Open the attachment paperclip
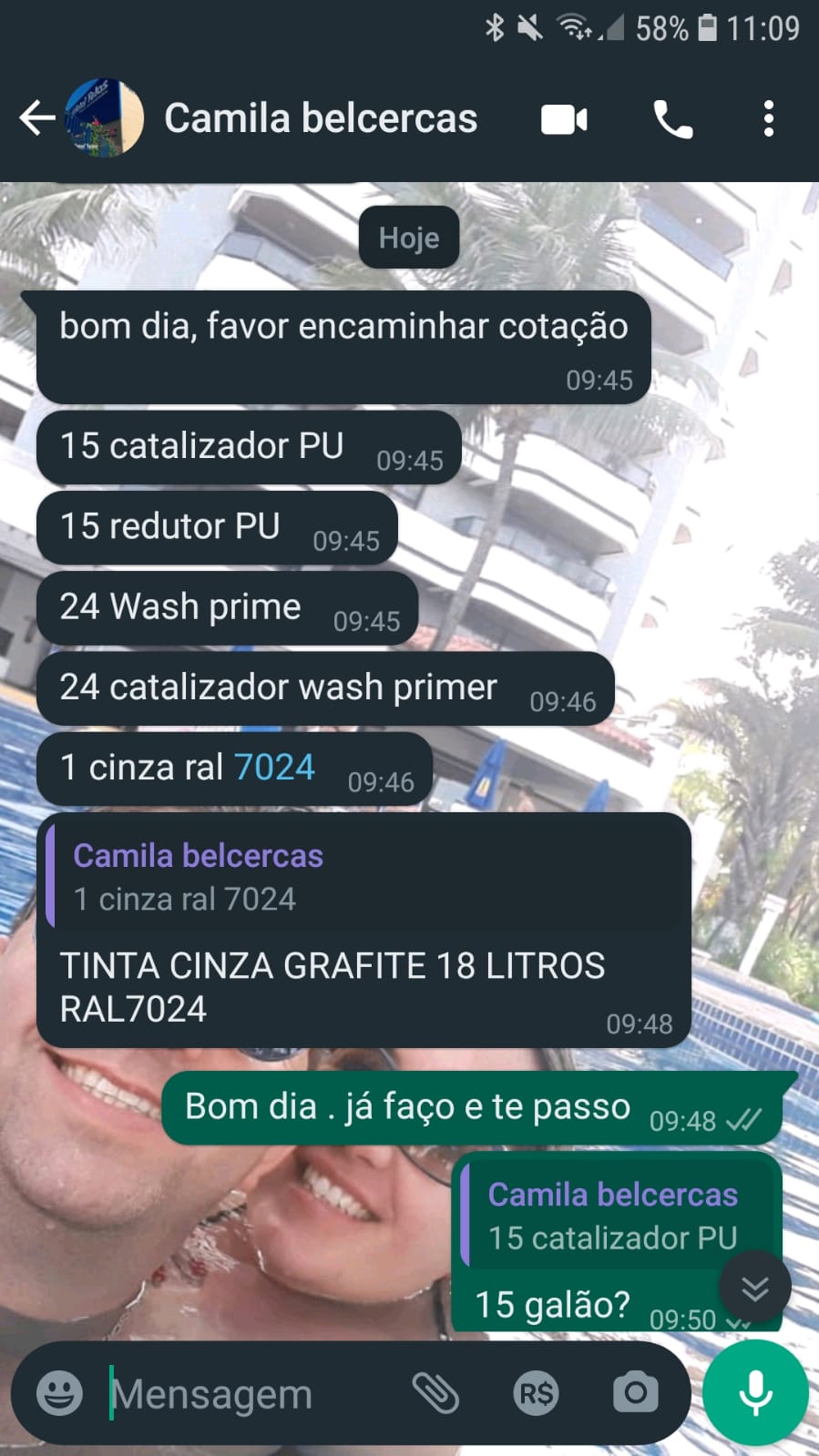 (435, 1392)
